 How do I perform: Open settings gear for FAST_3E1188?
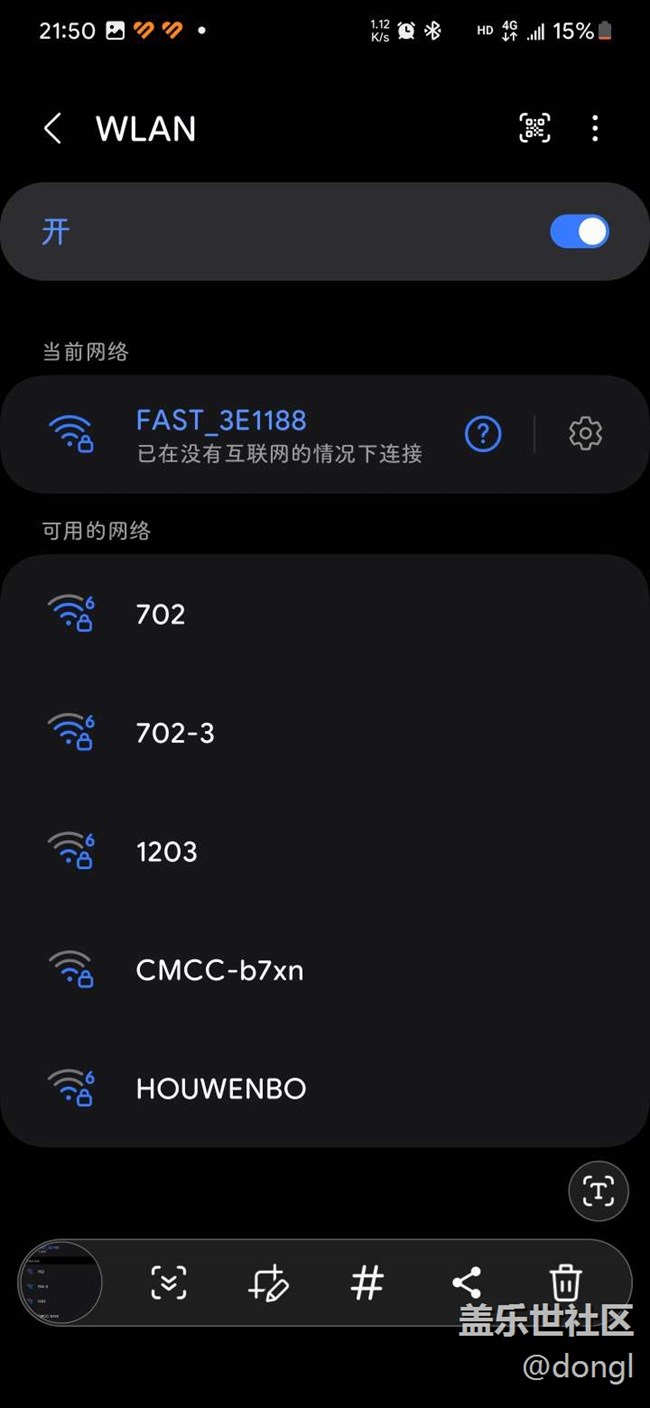point(585,434)
